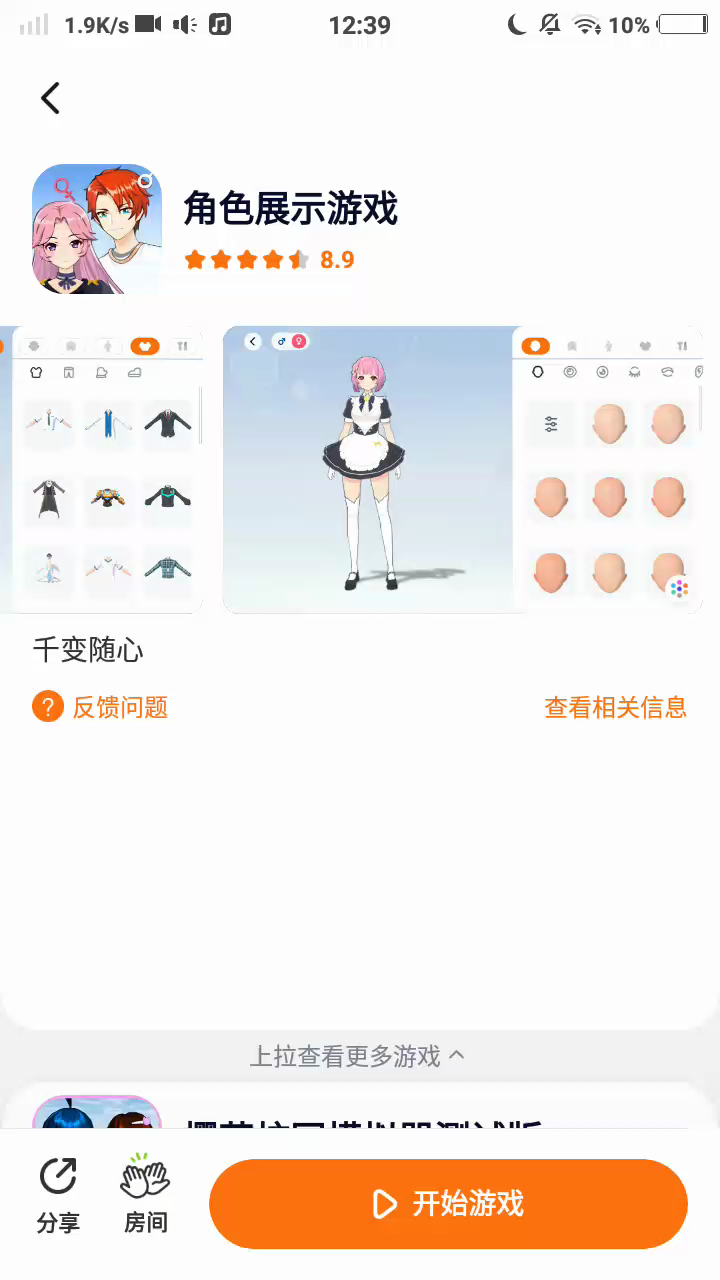Open 反馈问题 to report a problem
Image resolution: width=720 pixels, height=1280 pixels.
click(x=101, y=707)
